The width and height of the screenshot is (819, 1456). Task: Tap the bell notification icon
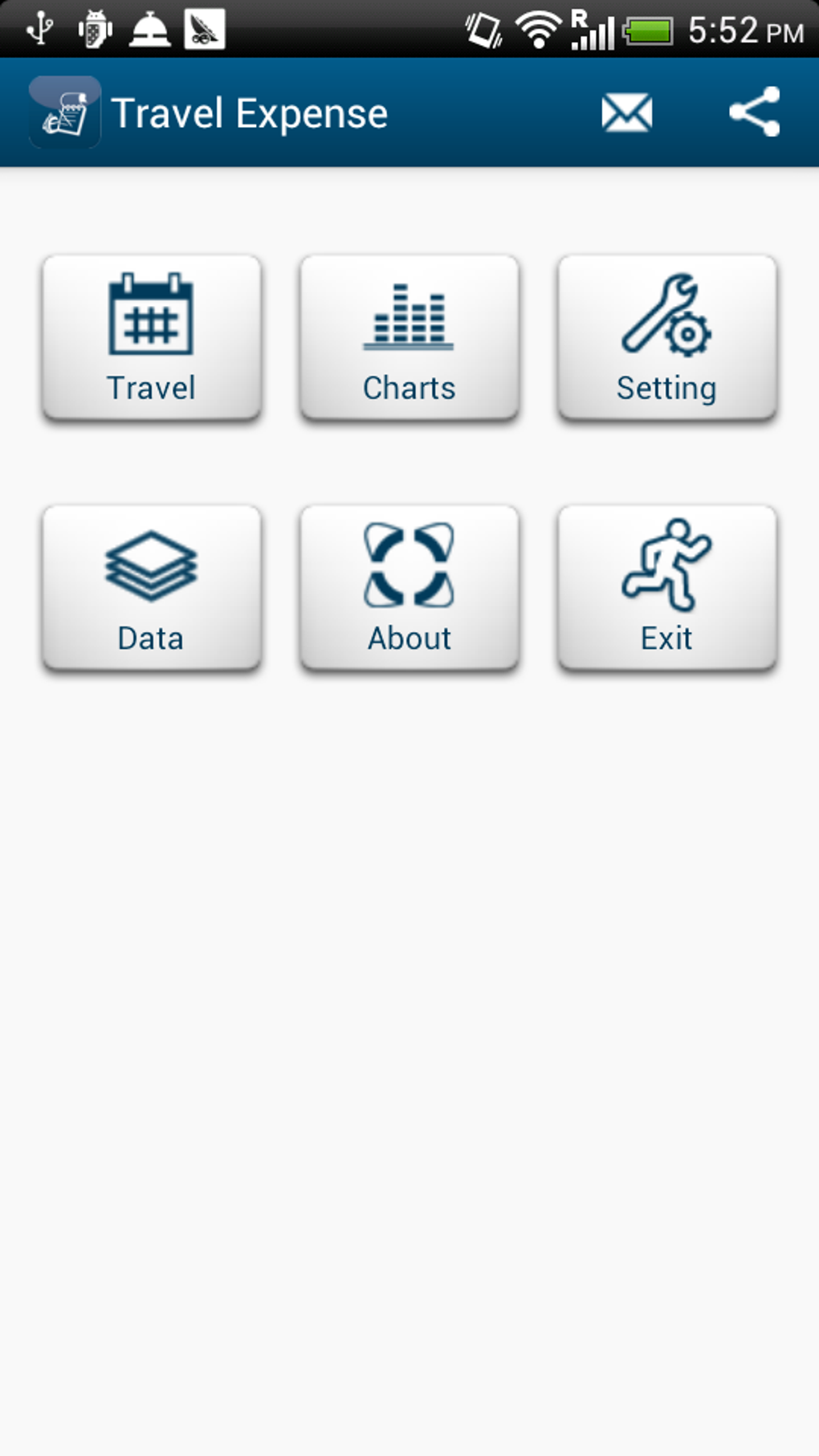pos(149,27)
